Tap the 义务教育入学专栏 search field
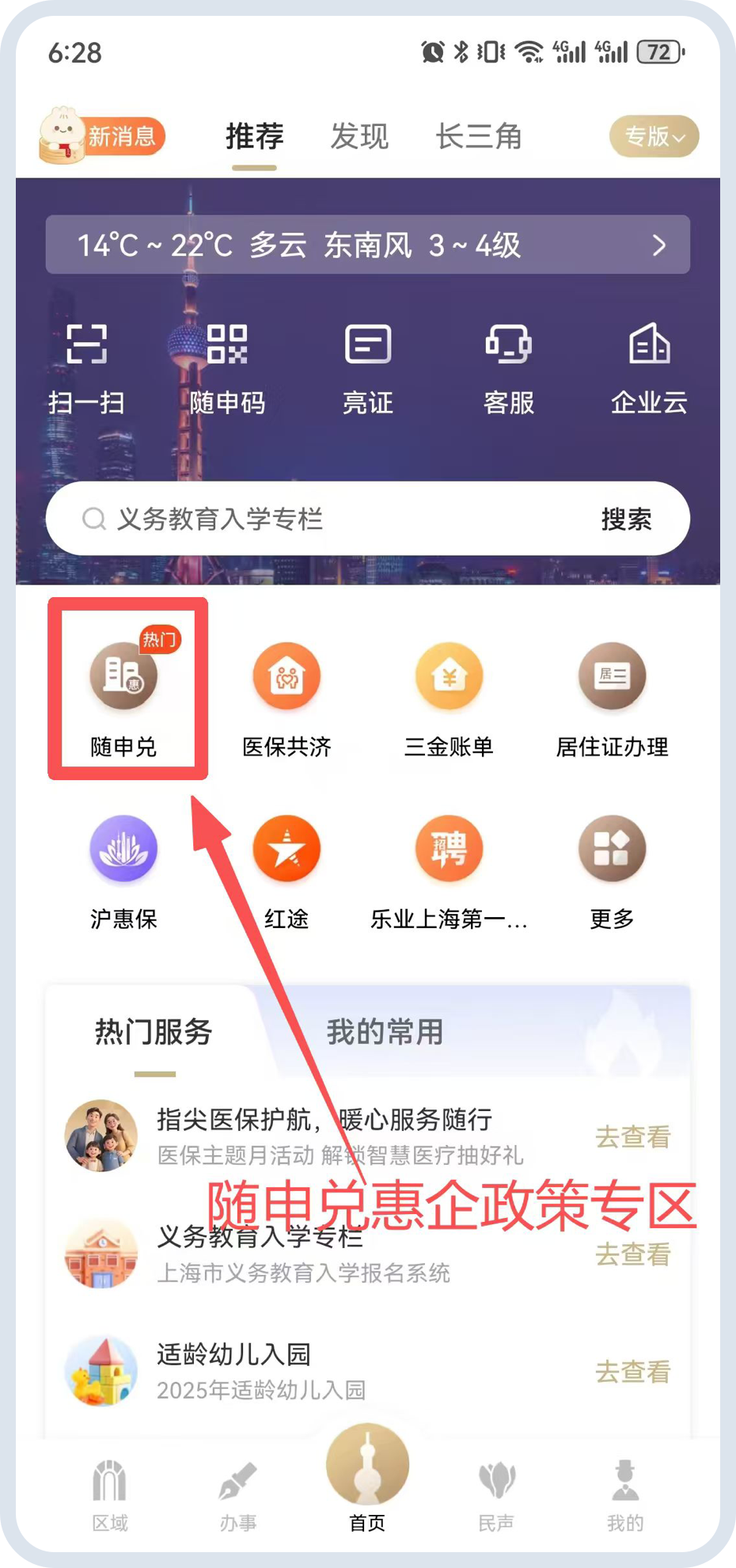 pos(317,519)
